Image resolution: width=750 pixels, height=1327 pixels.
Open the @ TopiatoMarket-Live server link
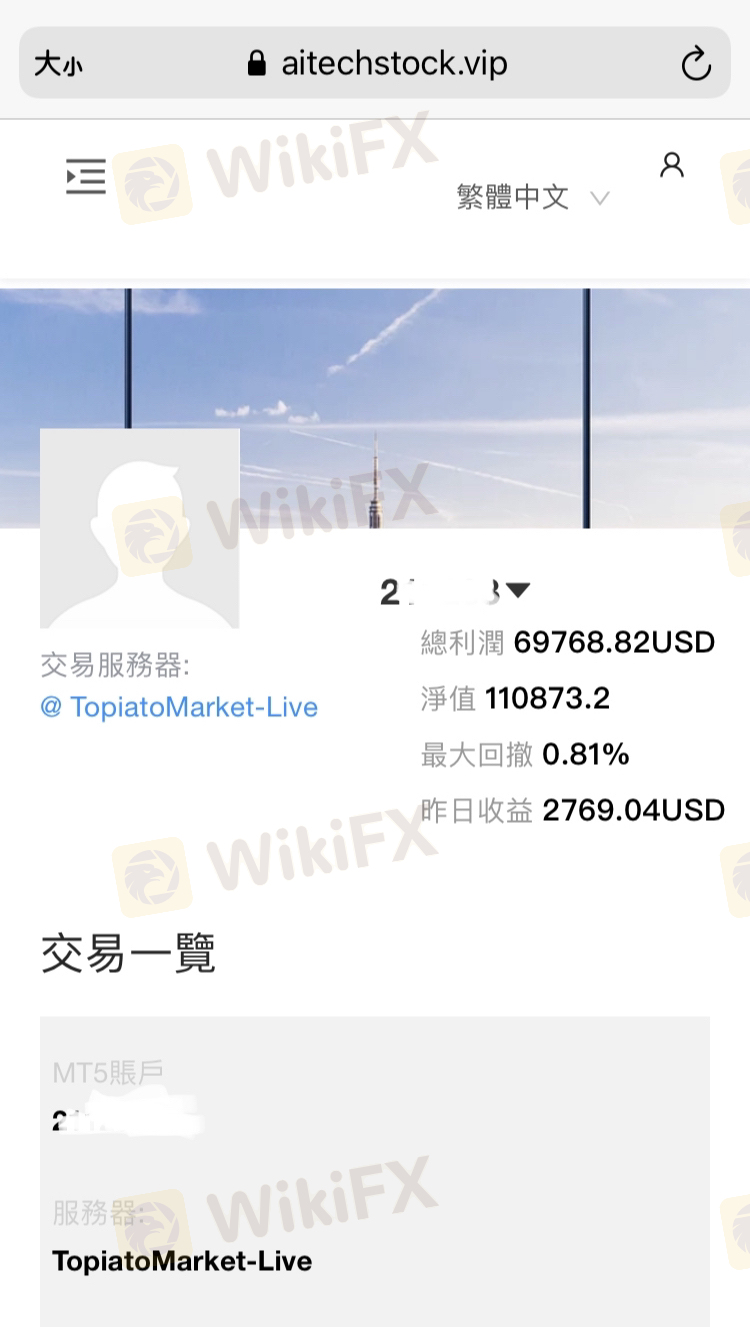(179, 707)
